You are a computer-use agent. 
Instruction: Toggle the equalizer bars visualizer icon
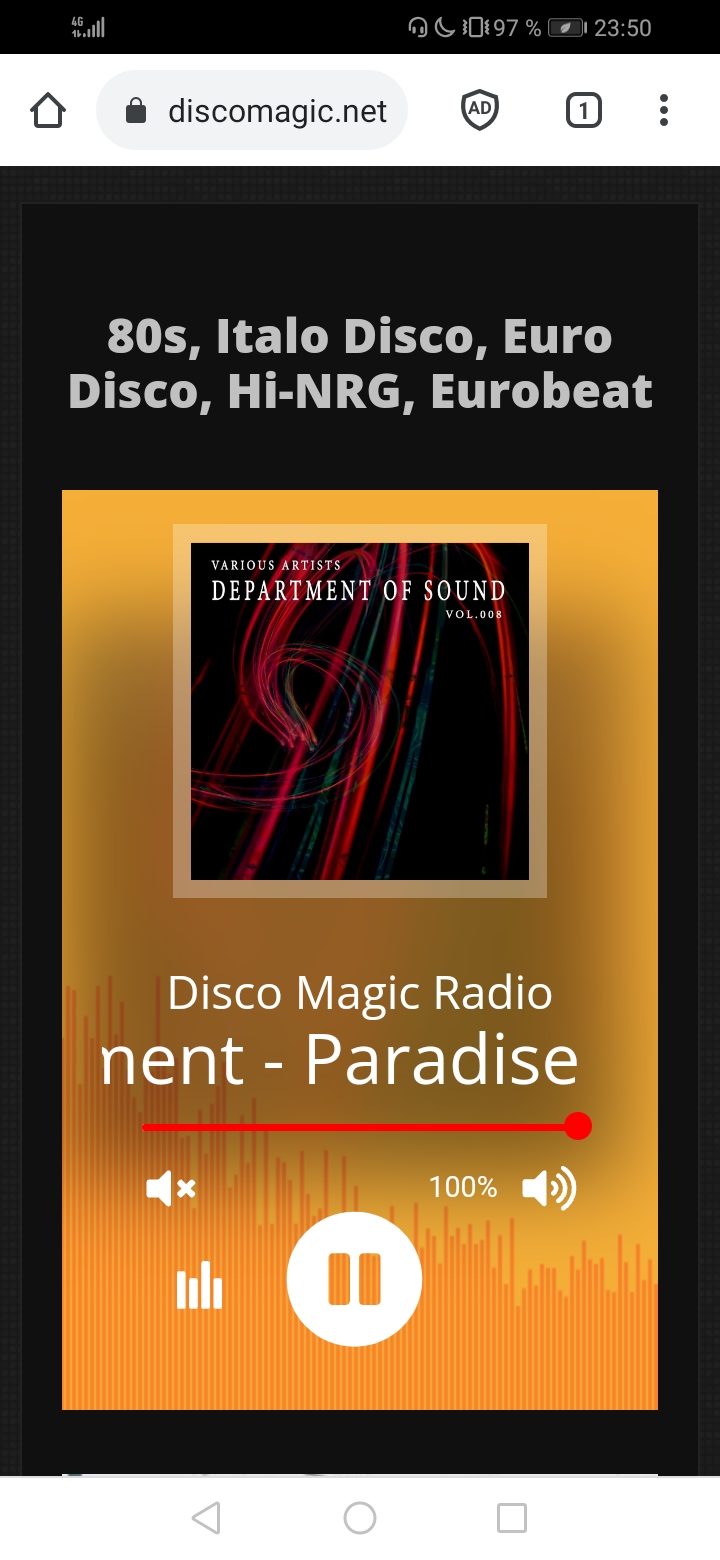click(199, 1285)
